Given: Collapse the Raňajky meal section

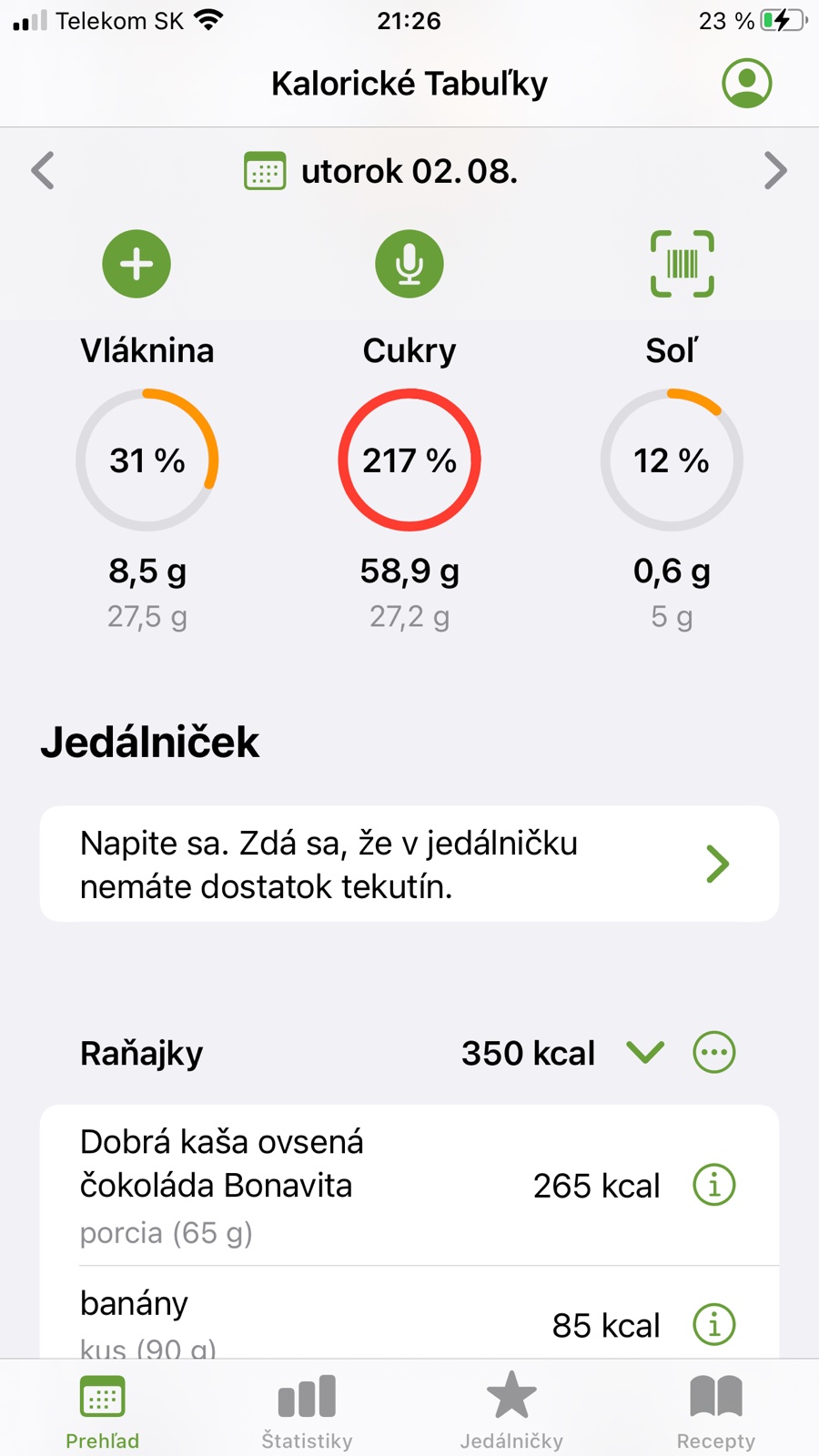Looking at the screenshot, I should 645,1053.
